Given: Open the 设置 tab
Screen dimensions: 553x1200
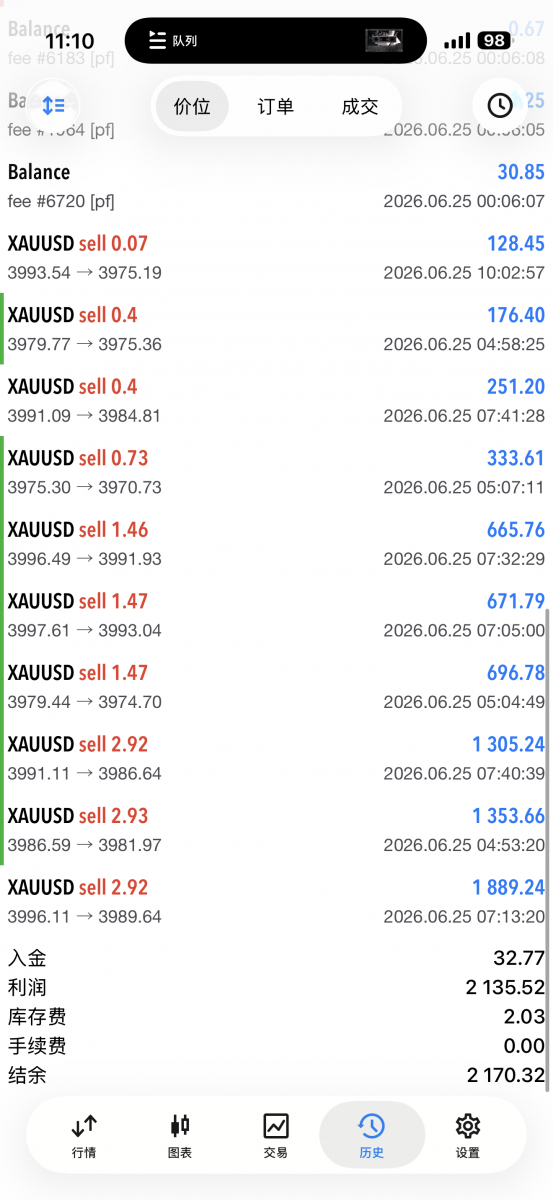Looking at the screenshot, I should (467, 1137).
